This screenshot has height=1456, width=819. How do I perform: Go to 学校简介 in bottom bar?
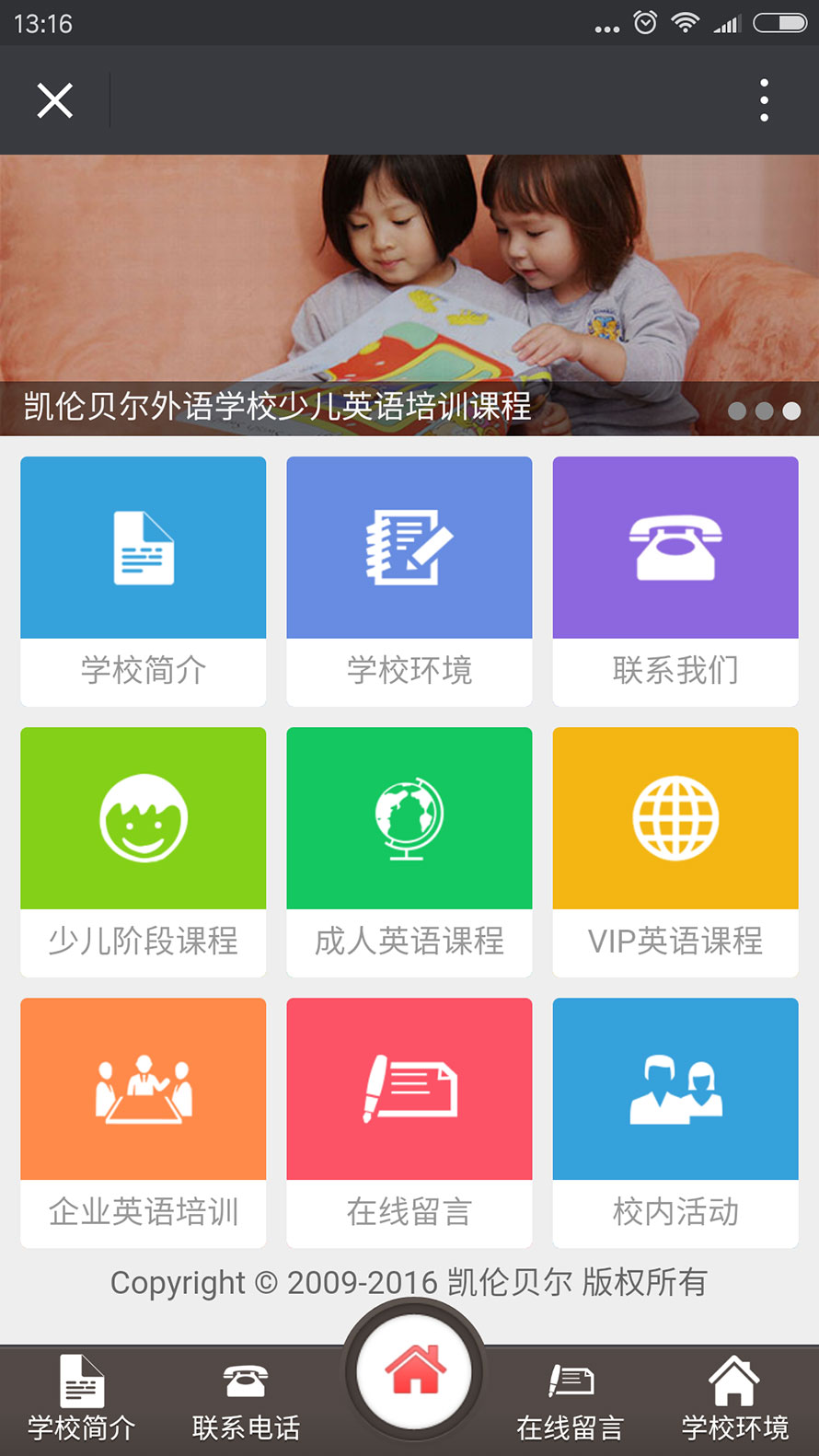[x=82, y=1400]
